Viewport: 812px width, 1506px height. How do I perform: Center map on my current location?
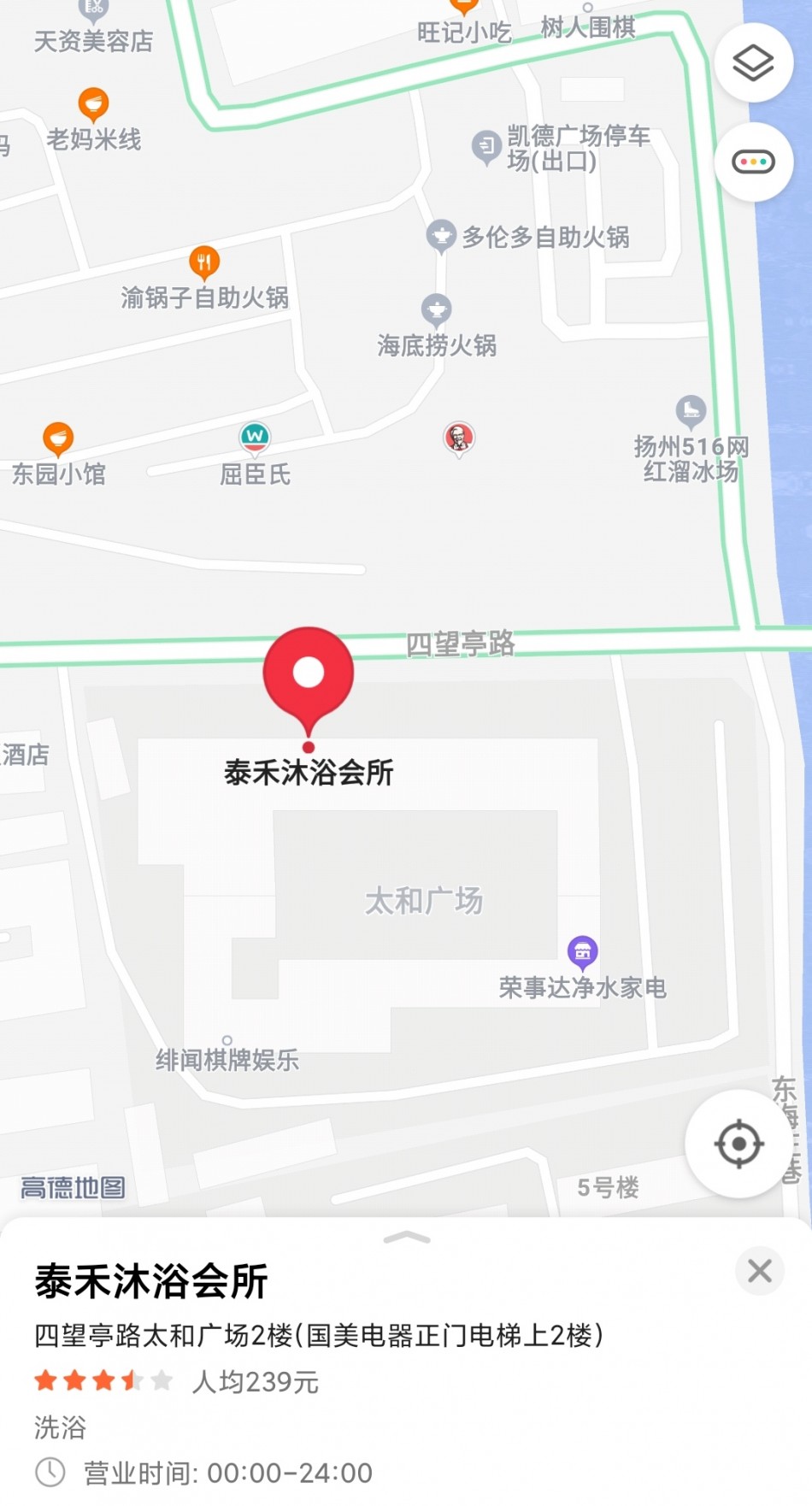[739, 1143]
